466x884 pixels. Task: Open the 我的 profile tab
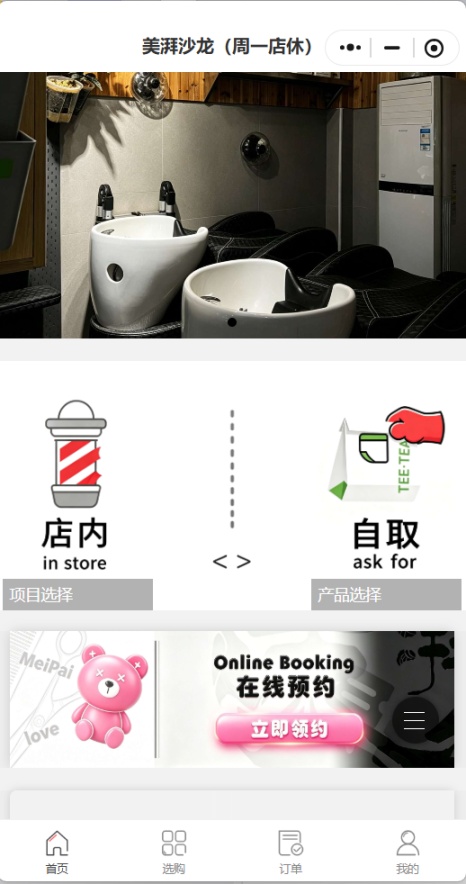(x=407, y=851)
